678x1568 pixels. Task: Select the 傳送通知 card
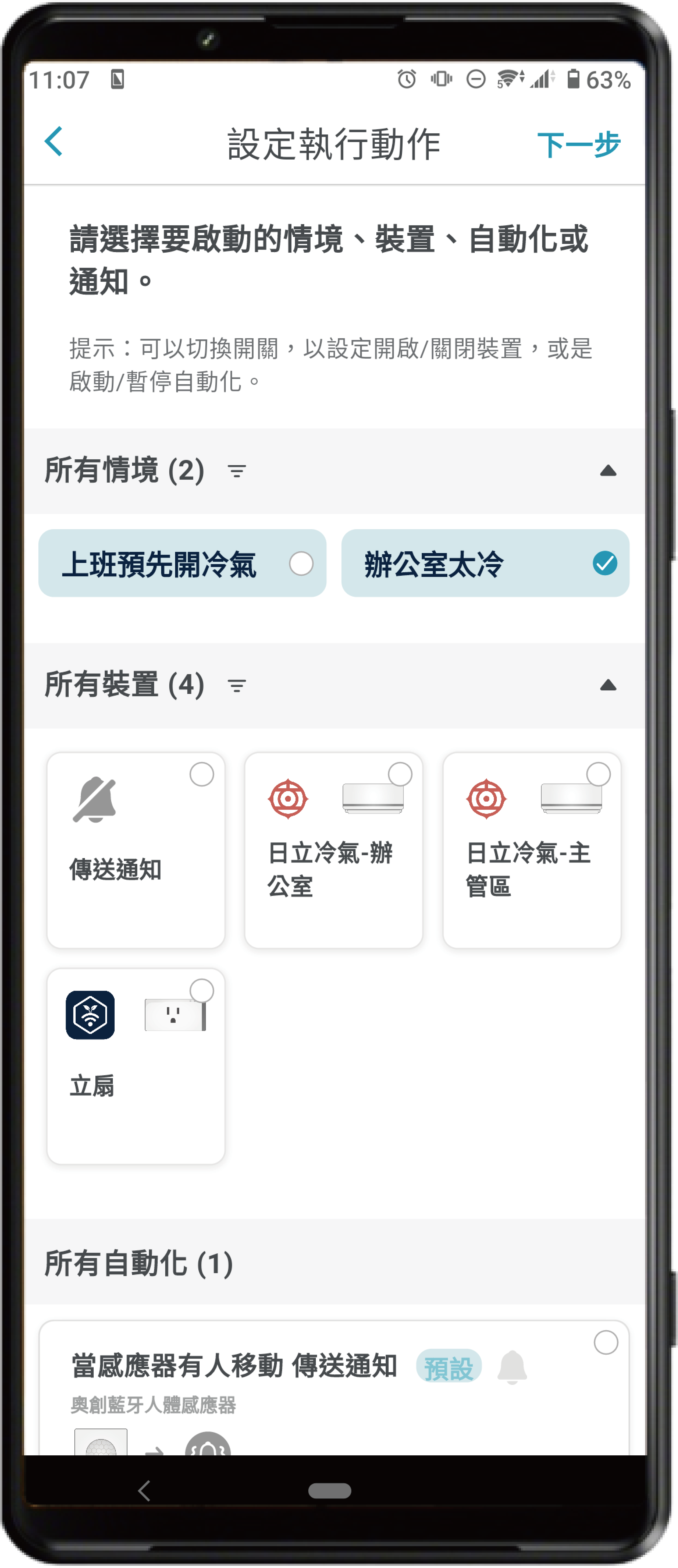(x=136, y=850)
